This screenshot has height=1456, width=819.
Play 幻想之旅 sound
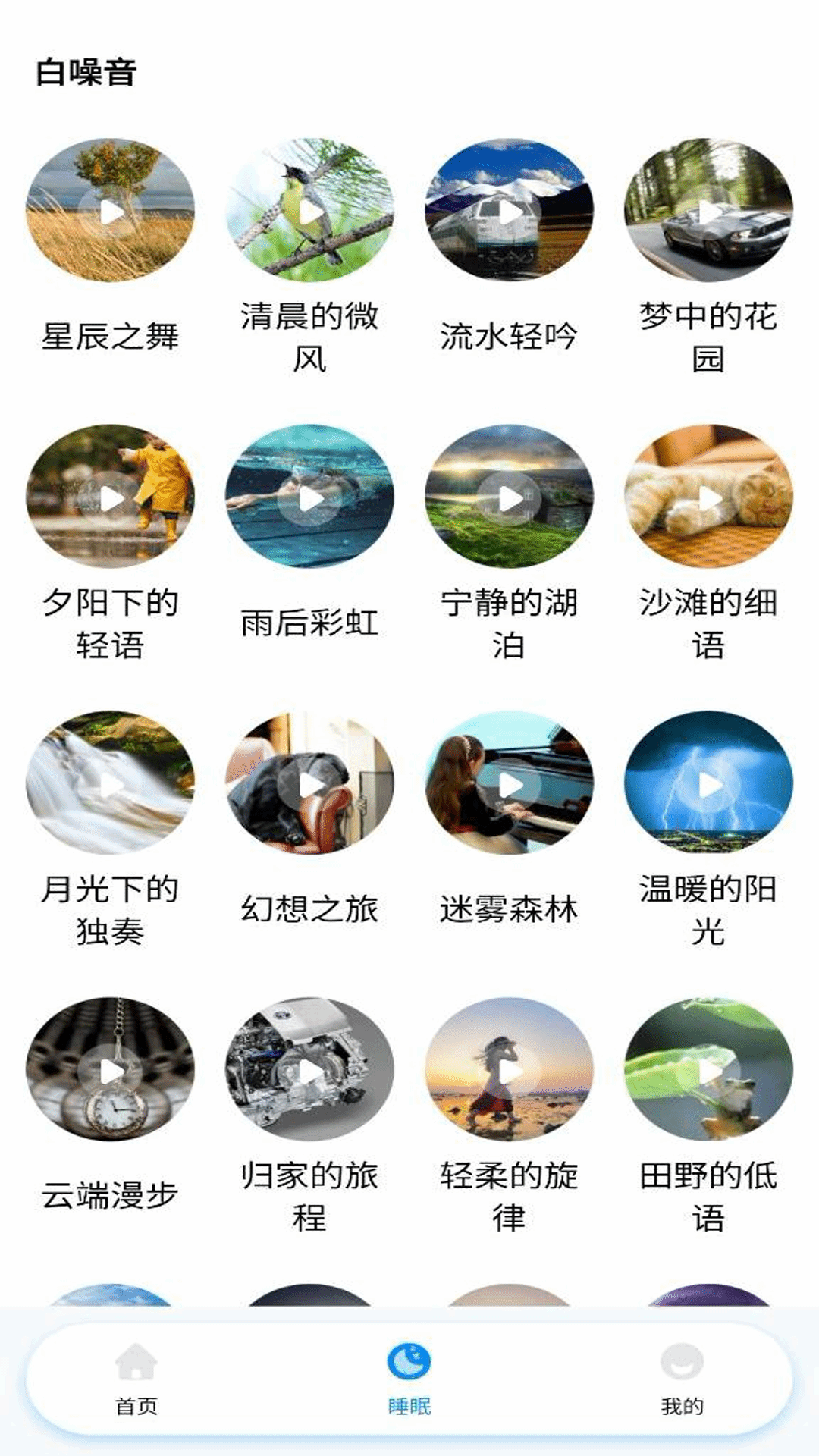pyautogui.click(x=309, y=785)
